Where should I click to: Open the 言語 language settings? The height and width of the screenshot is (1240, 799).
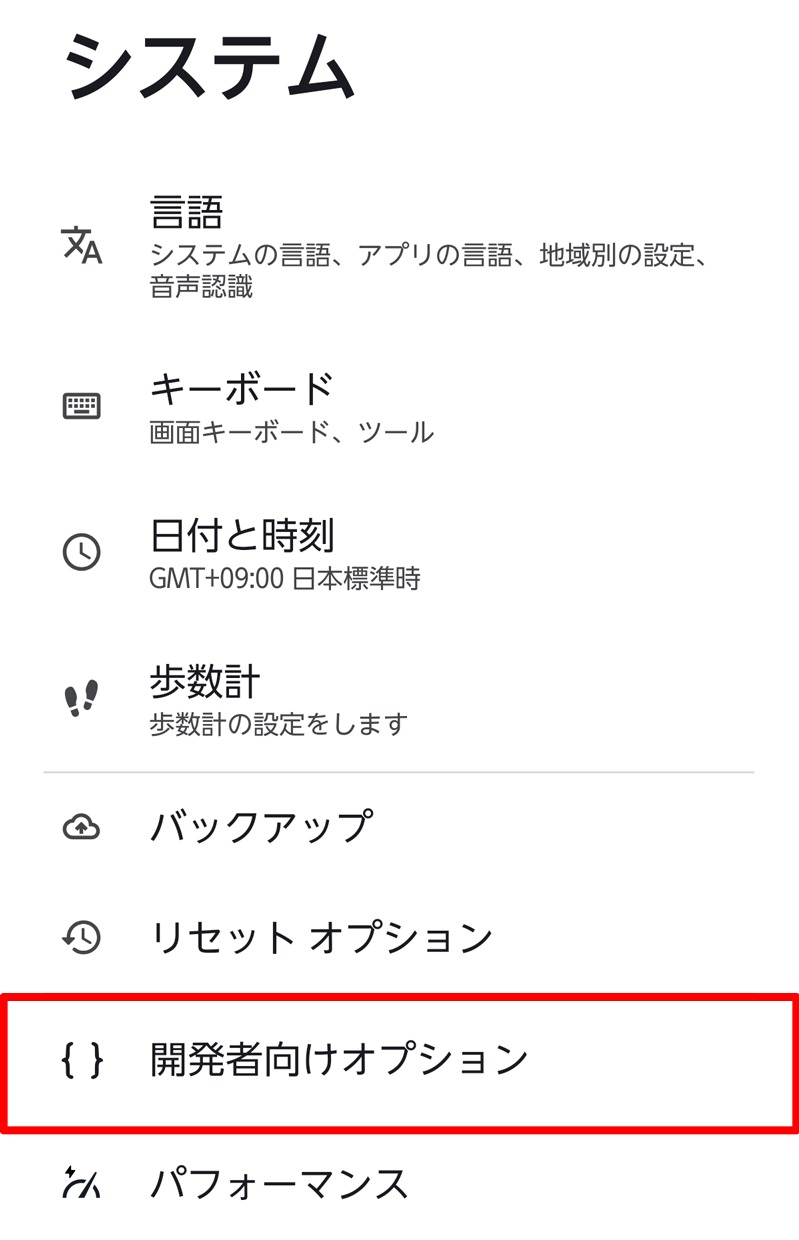[x=400, y=245]
